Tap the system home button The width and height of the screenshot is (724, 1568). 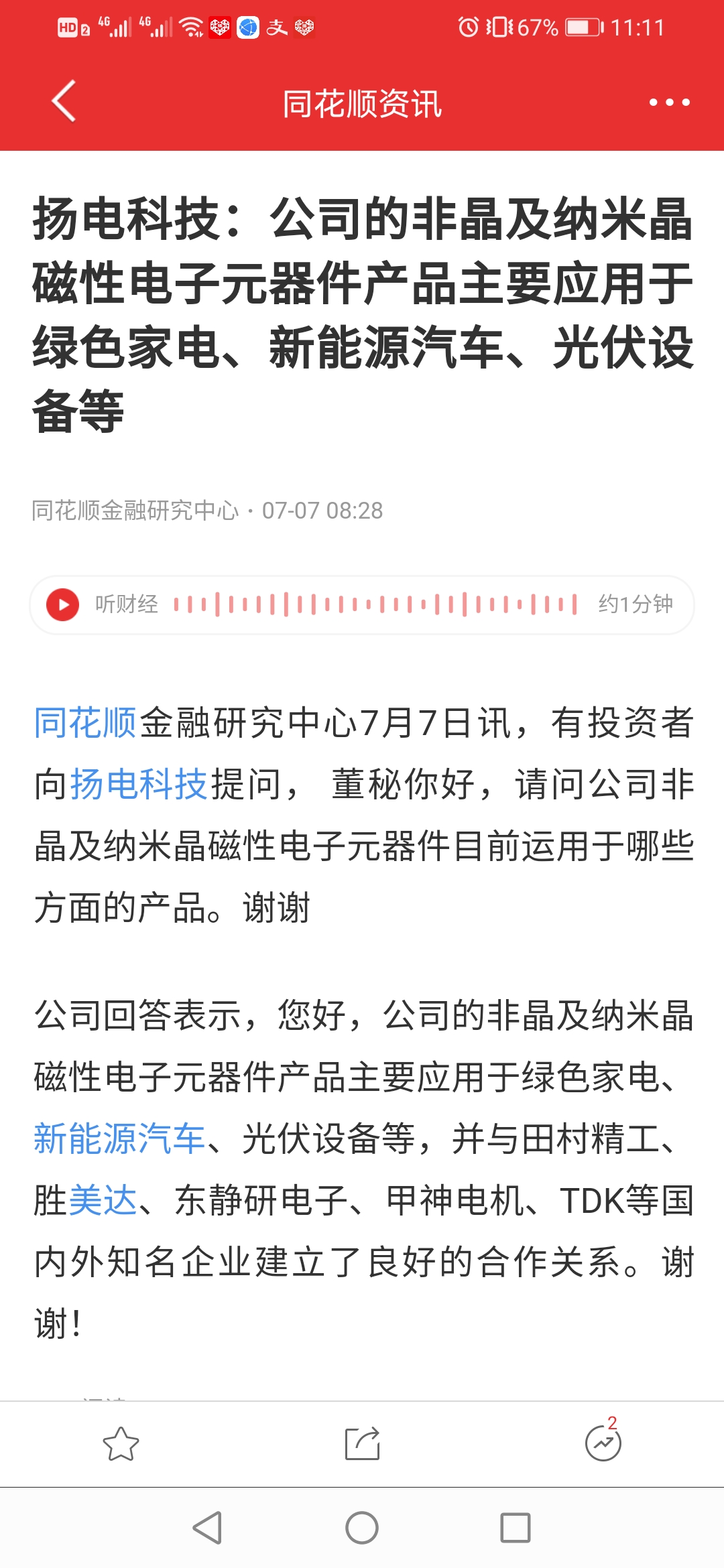(362, 1528)
